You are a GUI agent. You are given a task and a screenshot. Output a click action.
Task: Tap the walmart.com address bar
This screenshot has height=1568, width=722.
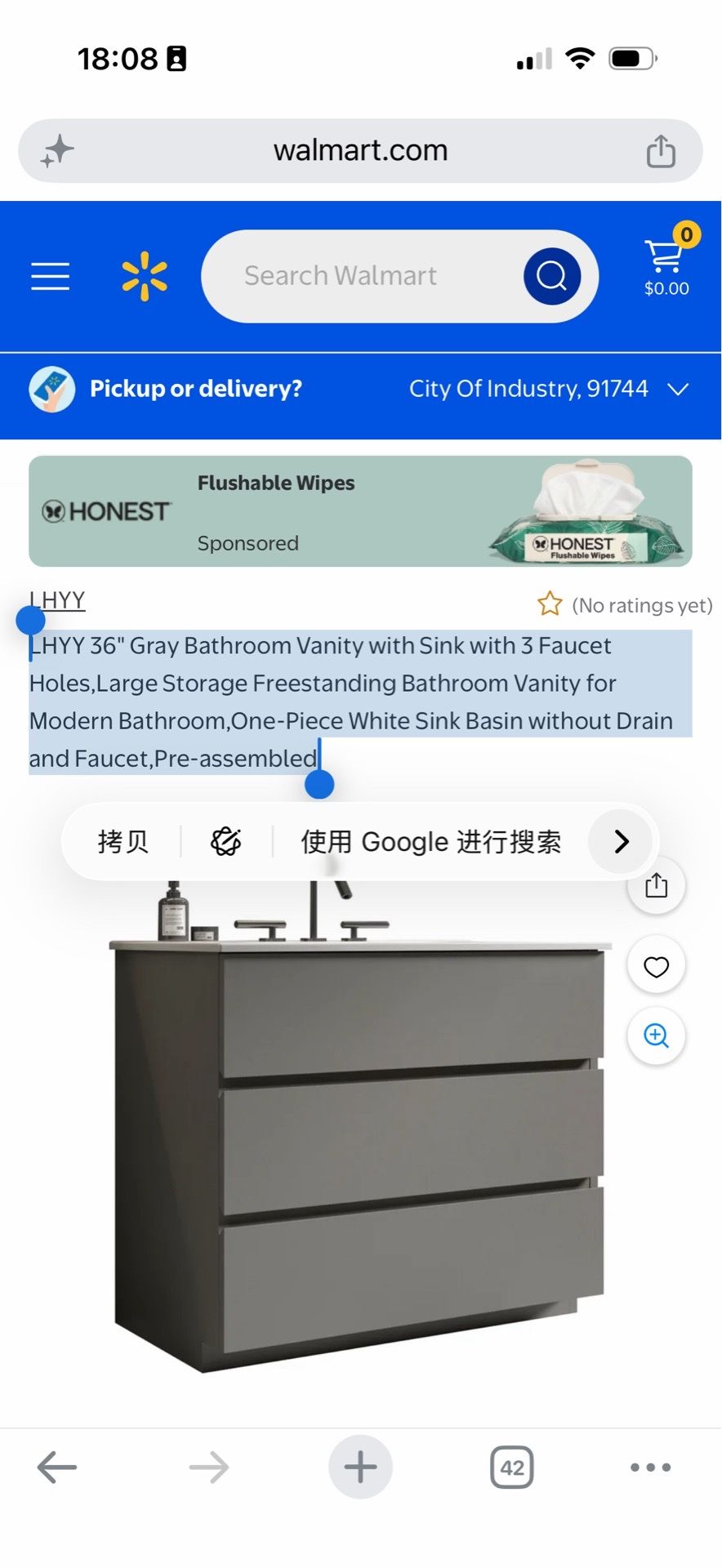click(360, 151)
